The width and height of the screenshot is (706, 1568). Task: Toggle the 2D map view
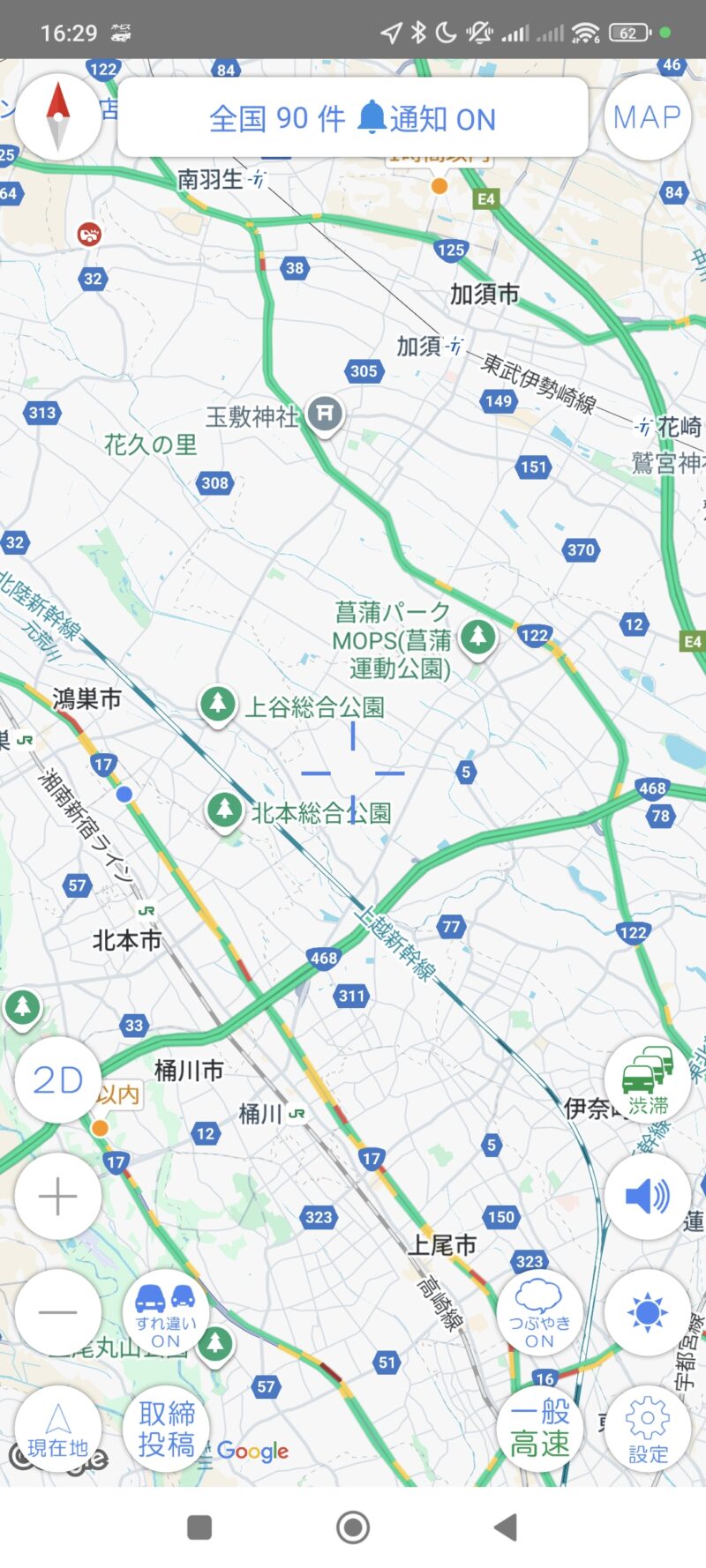coord(58,1080)
